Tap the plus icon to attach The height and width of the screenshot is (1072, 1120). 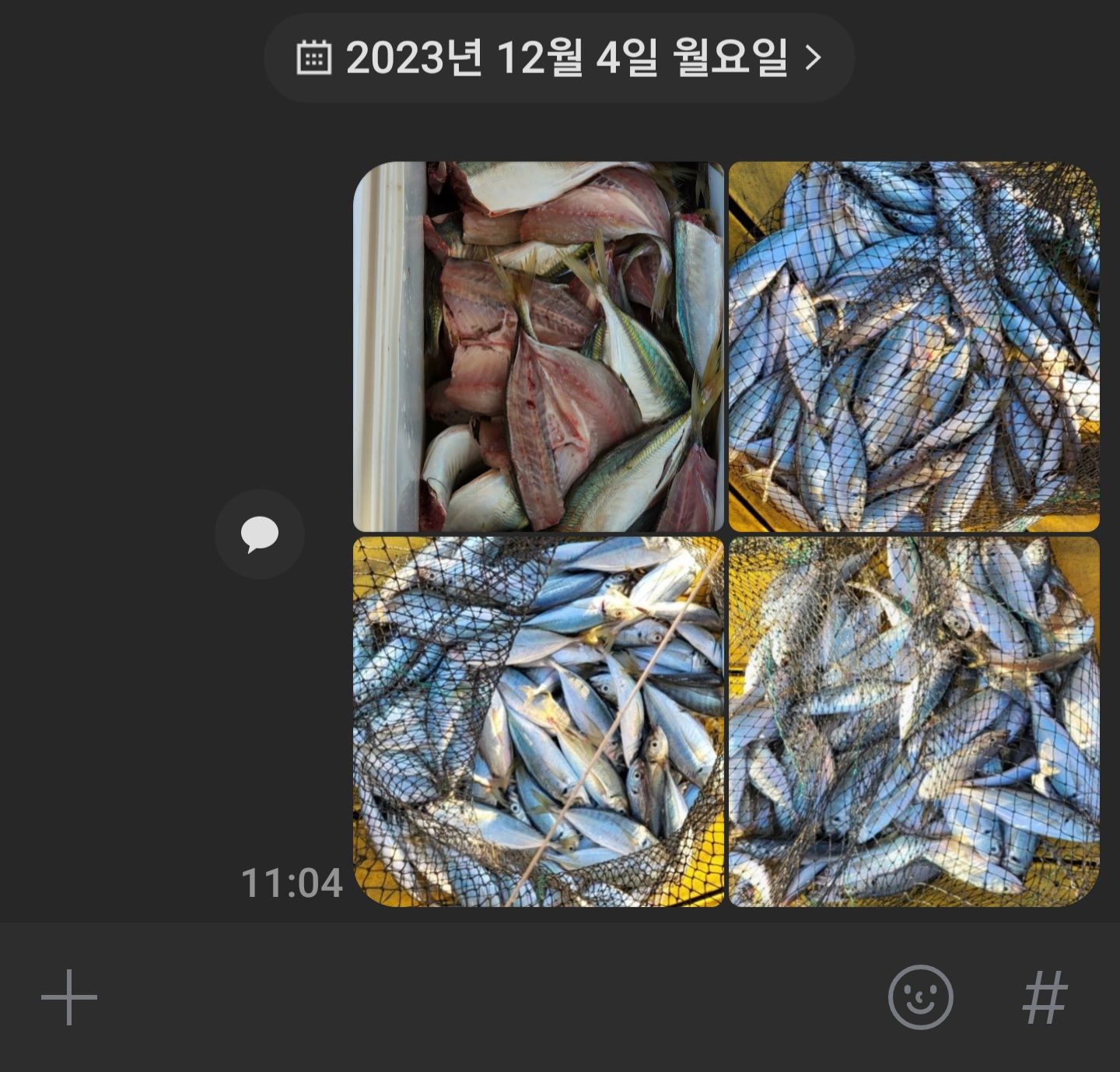[x=69, y=997]
